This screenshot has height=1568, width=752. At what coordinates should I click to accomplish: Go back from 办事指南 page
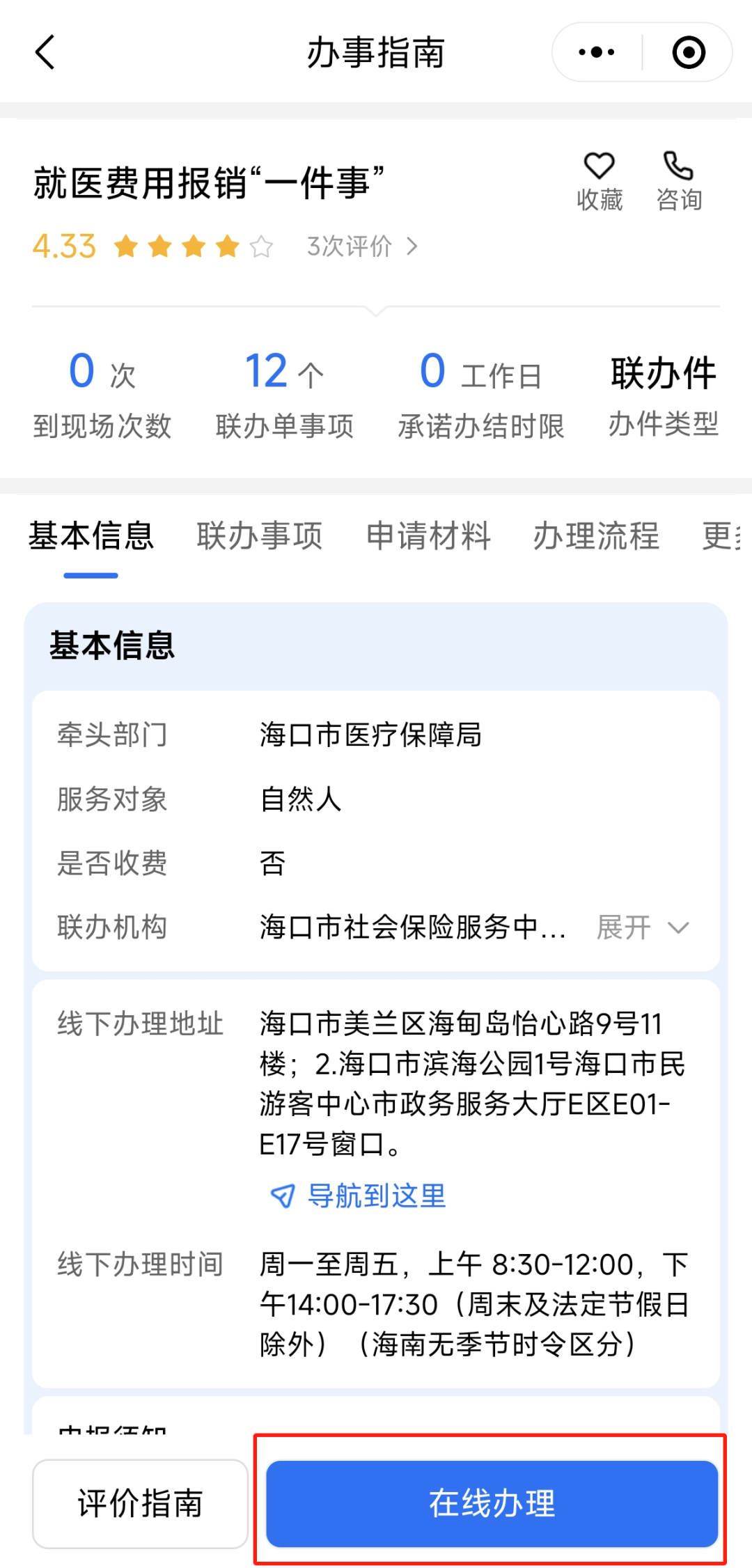(x=45, y=53)
